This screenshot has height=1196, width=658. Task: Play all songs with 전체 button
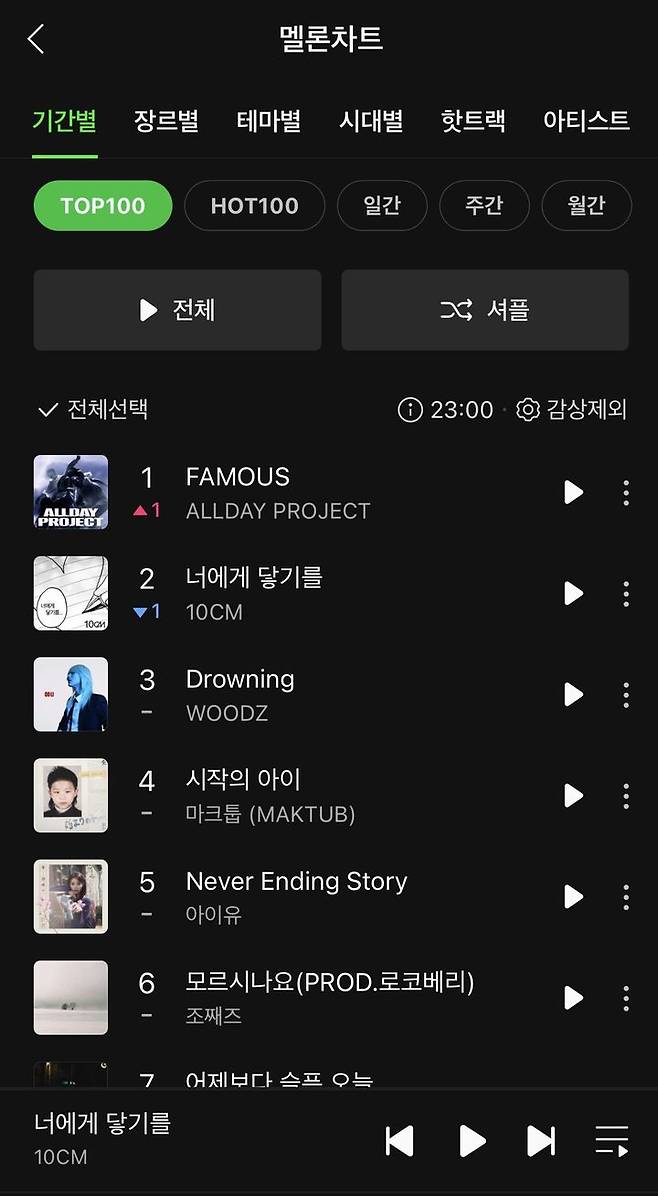177,310
